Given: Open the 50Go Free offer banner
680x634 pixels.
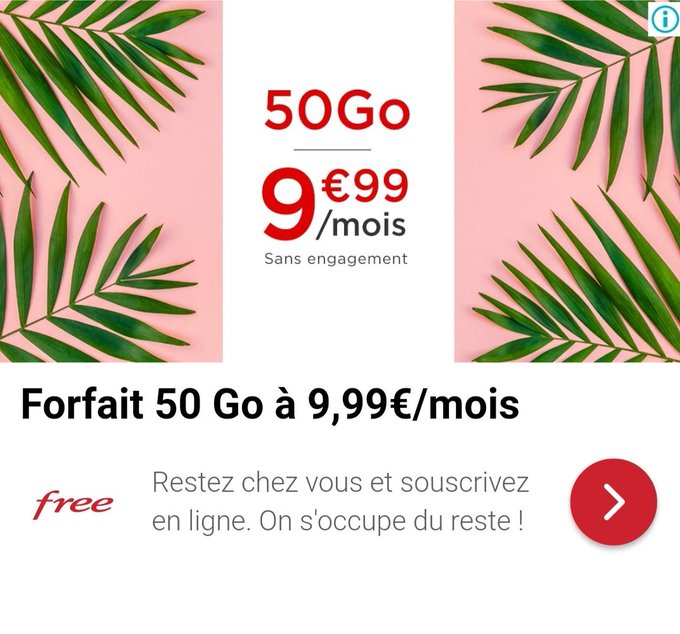Looking at the screenshot, I should coord(338,181).
